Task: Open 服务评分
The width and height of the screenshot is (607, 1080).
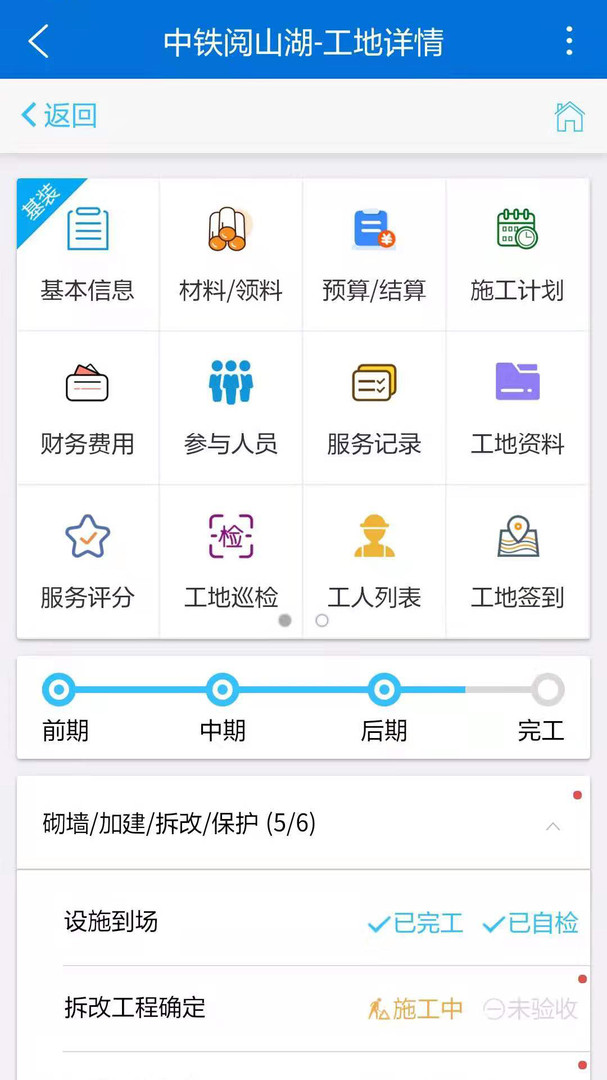Action: coord(87,561)
